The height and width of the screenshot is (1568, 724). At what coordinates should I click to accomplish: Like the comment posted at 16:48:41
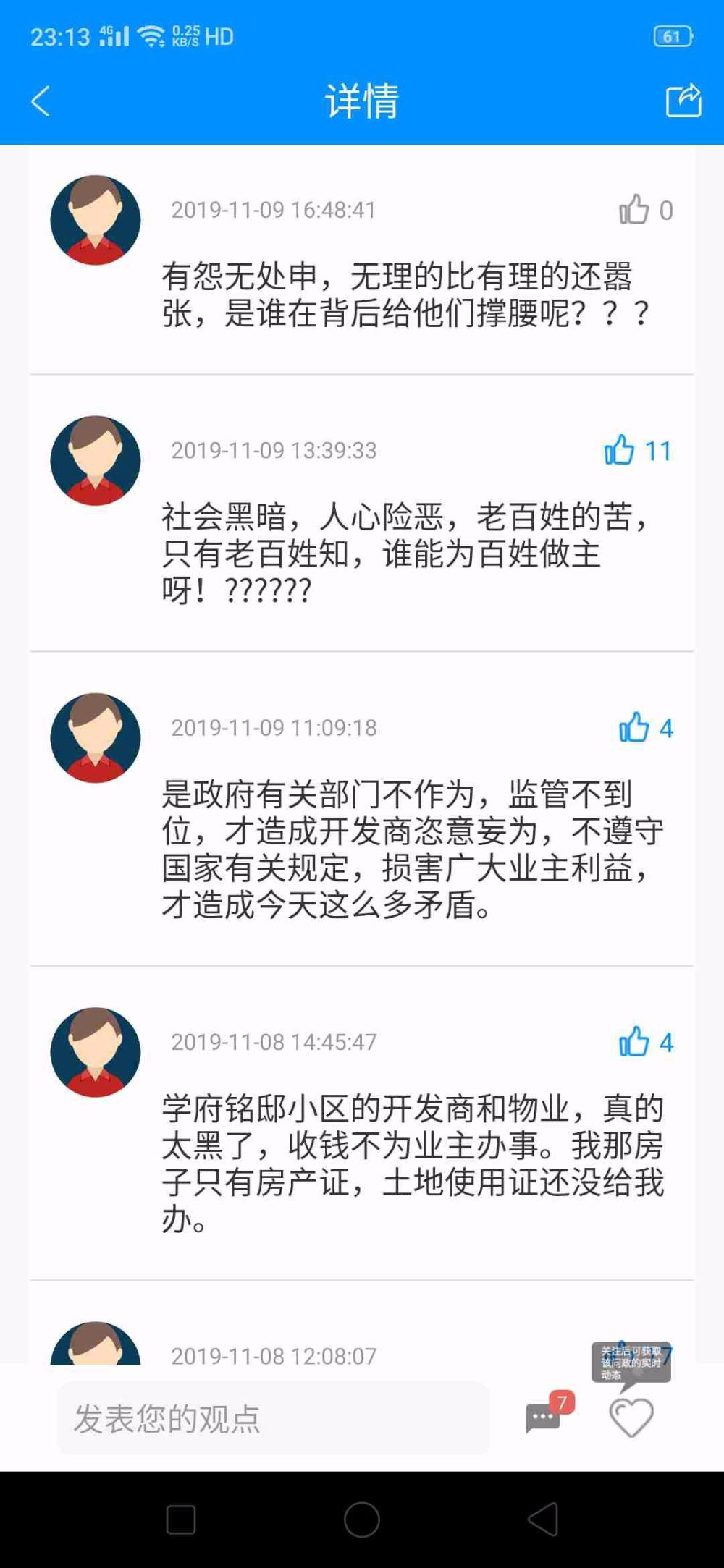coord(634,210)
